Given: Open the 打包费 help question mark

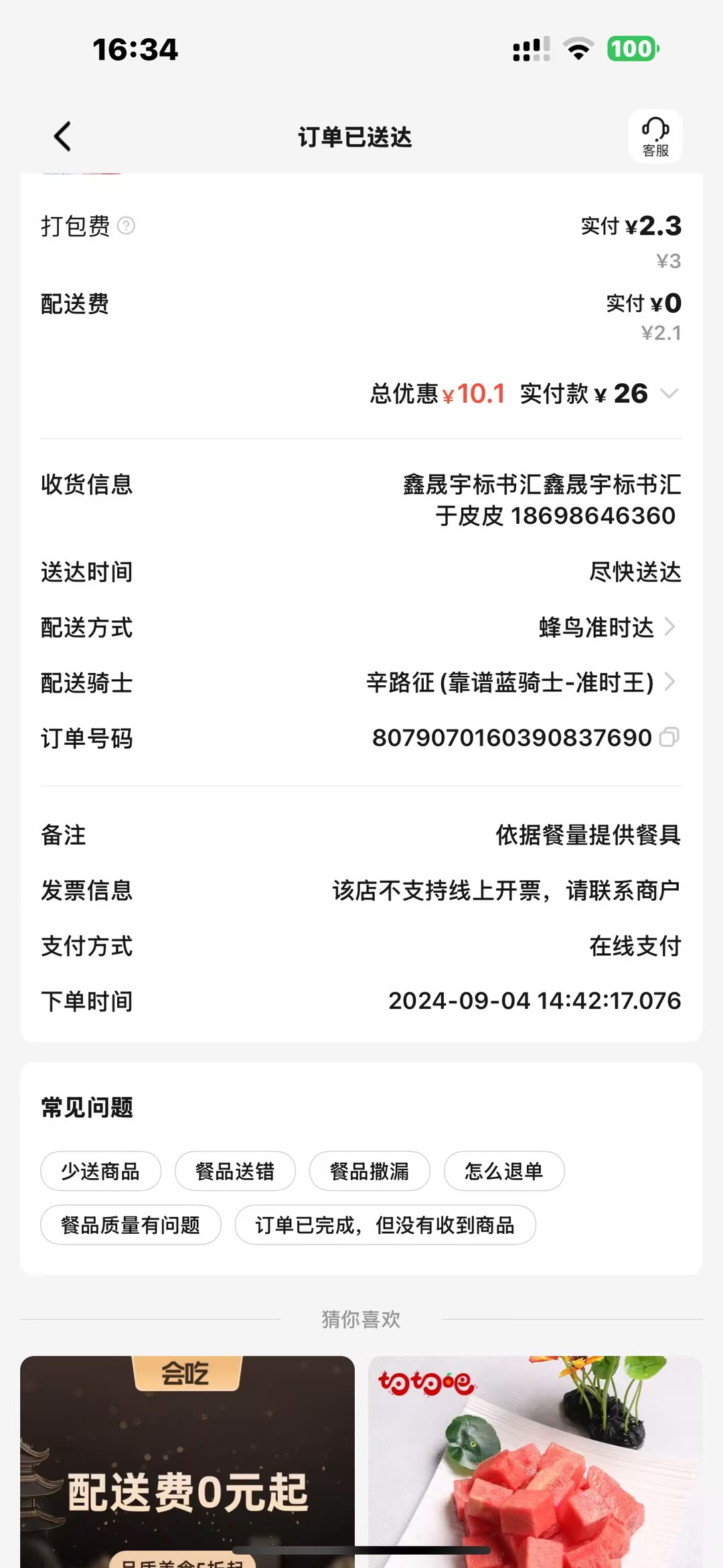Looking at the screenshot, I should tap(126, 226).
